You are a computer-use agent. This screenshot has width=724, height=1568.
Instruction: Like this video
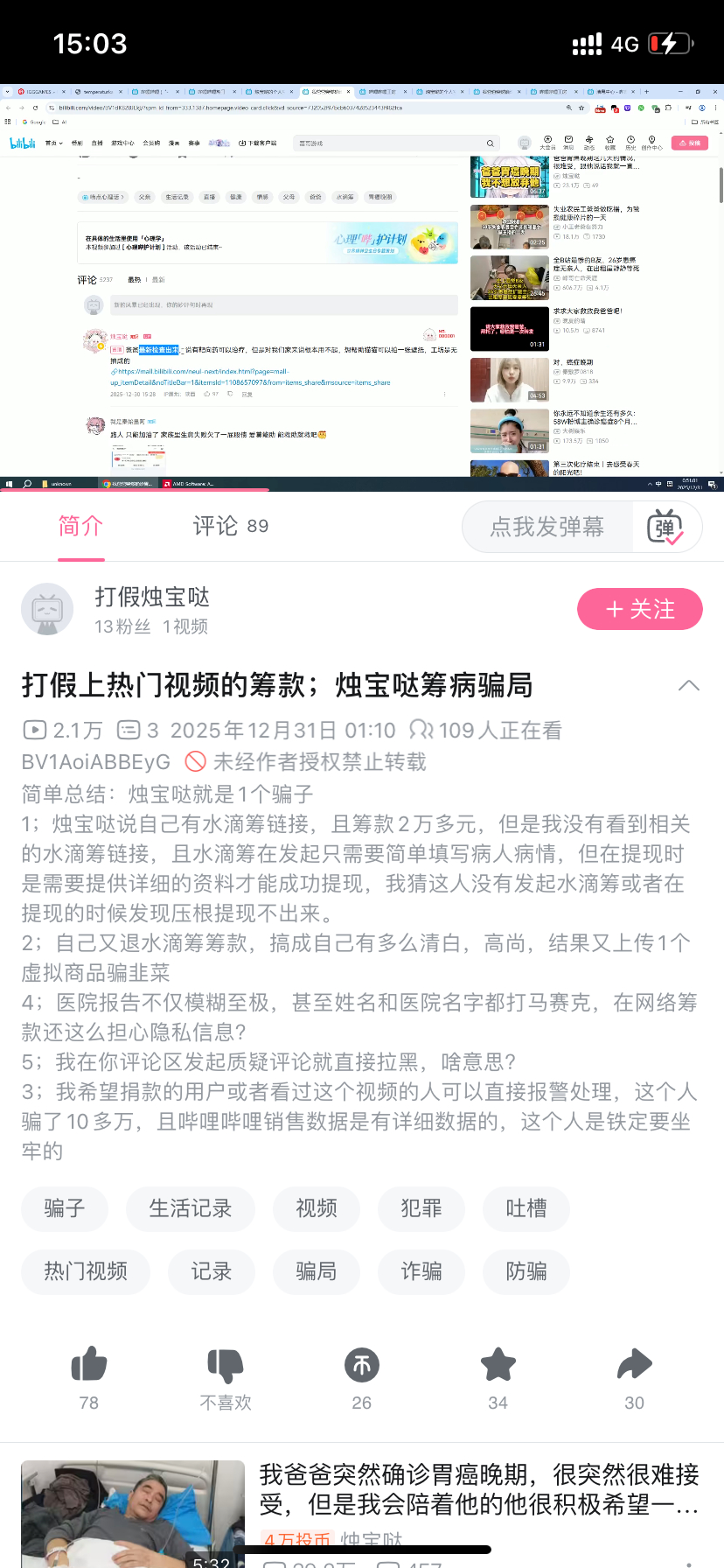point(88,1365)
